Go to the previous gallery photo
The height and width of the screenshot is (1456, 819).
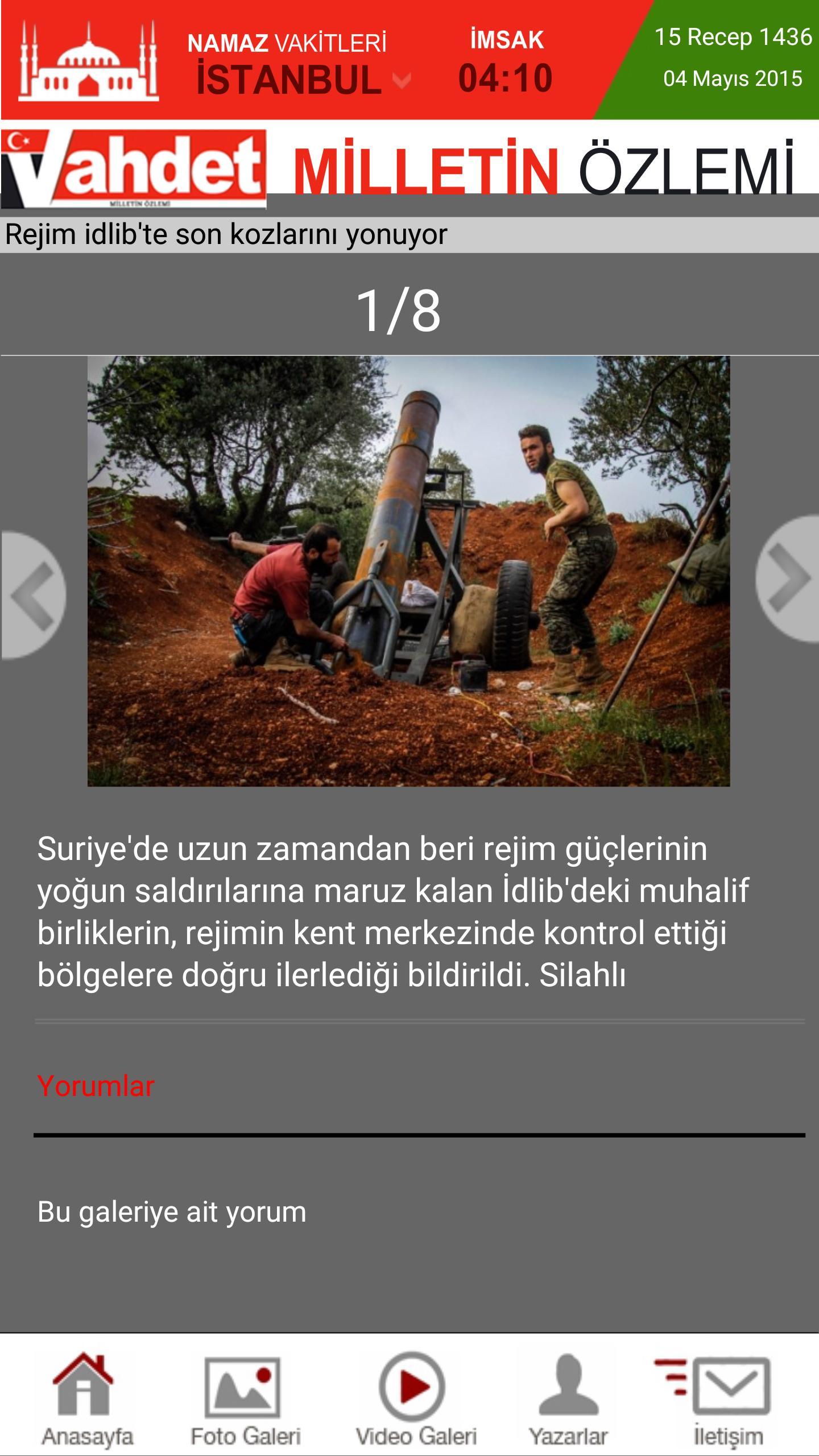click(x=33, y=595)
